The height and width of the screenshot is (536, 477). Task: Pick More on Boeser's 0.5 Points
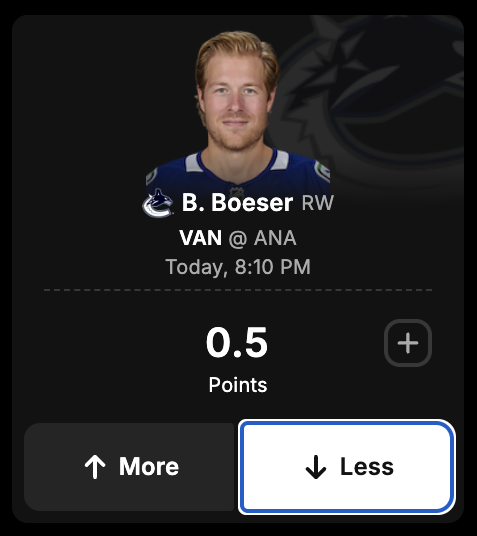point(129,467)
